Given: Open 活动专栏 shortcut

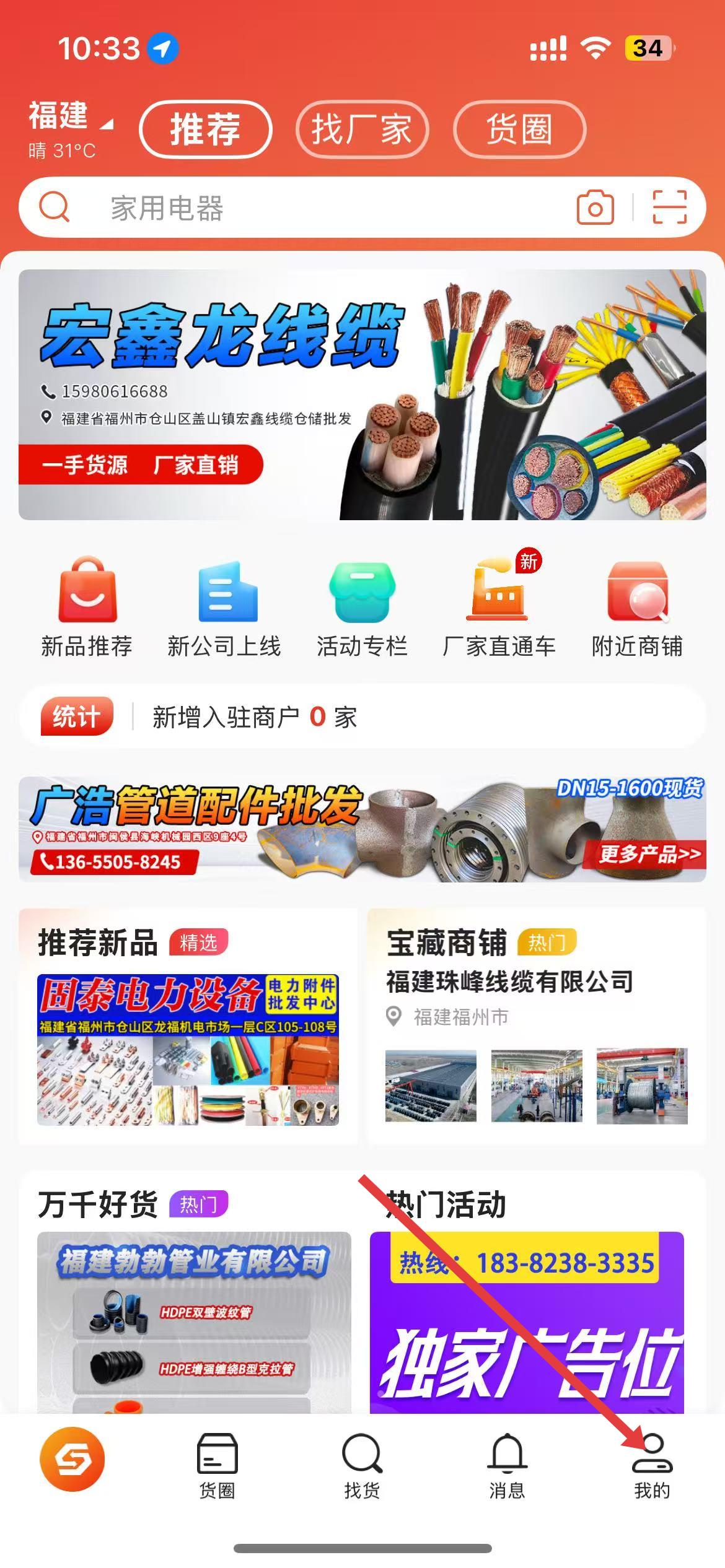Looking at the screenshot, I should click(362, 607).
